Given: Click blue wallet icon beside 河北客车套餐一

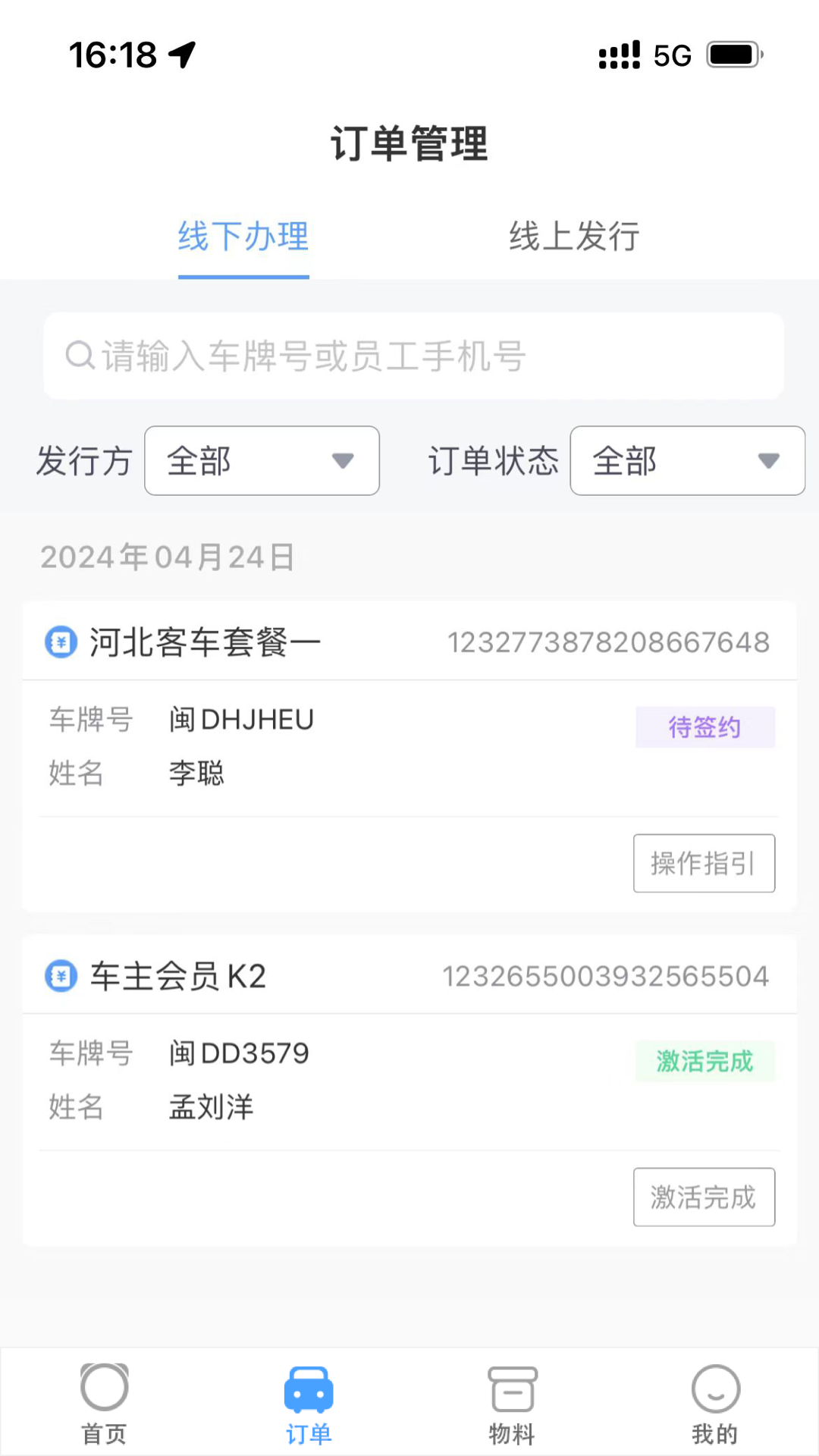Looking at the screenshot, I should click(61, 641).
